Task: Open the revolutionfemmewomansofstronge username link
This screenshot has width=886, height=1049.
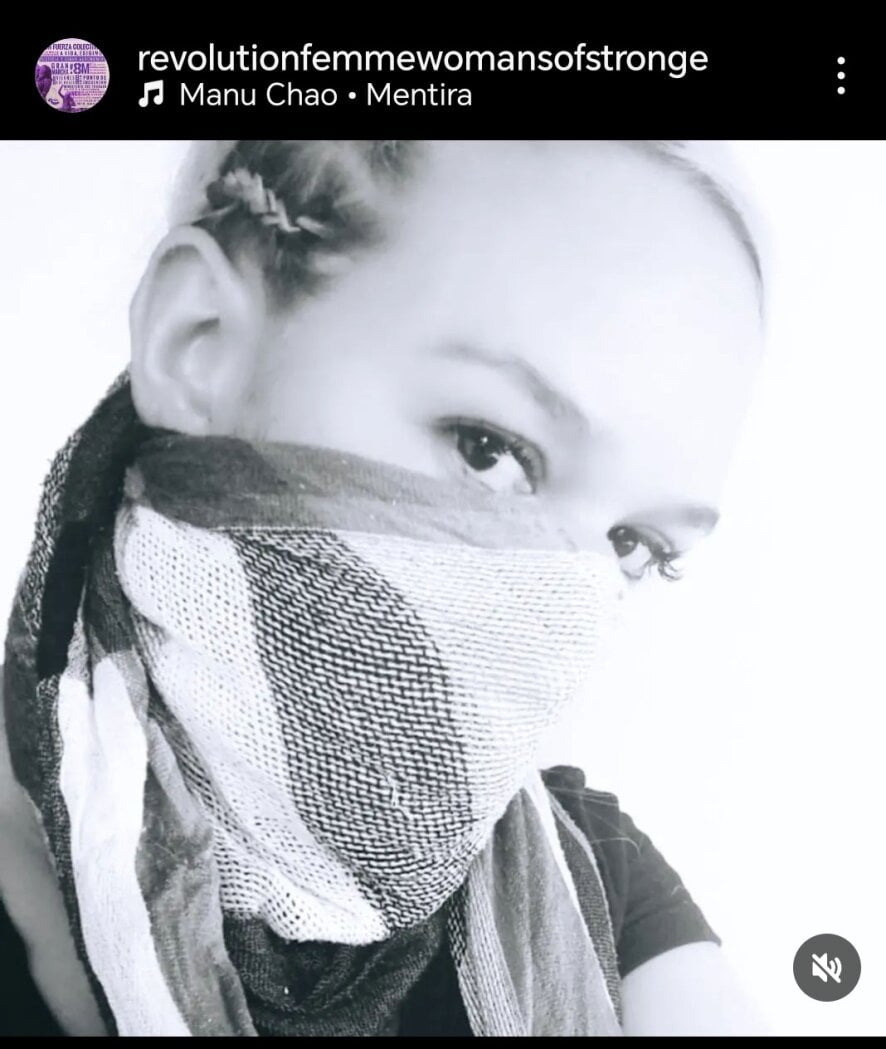Action: click(422, 58)
